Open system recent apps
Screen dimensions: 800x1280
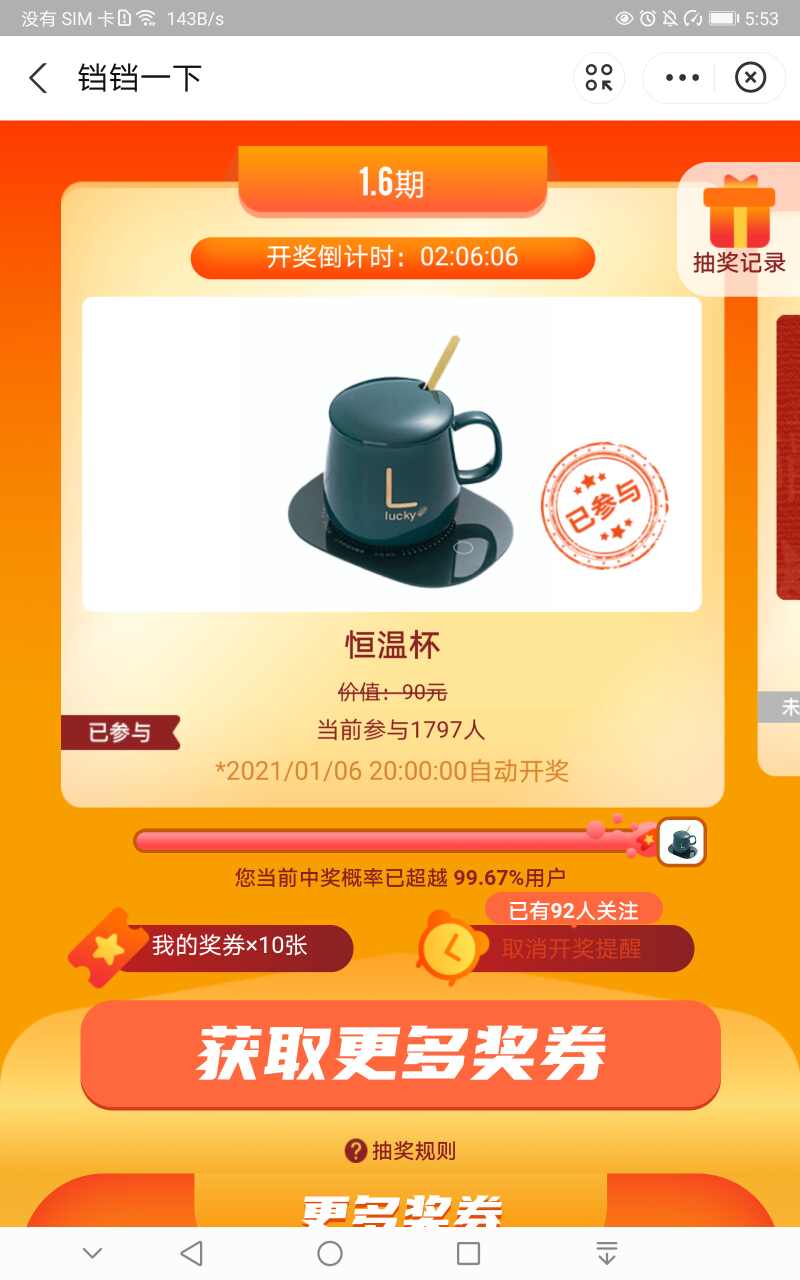click(x=468, y=1253)
